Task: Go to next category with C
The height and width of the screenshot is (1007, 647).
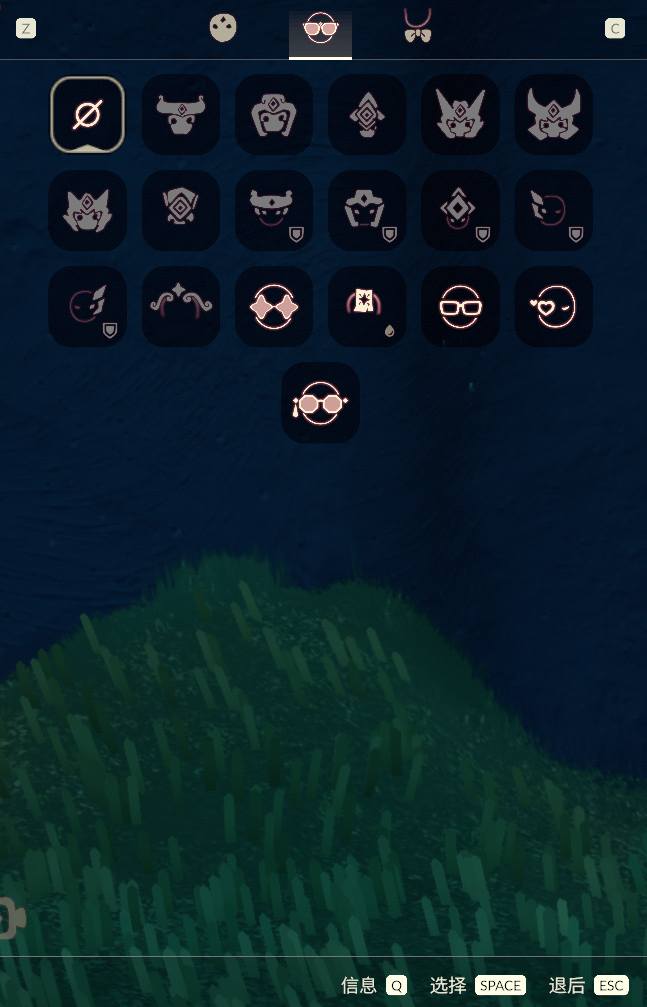Action: [615, 28]
